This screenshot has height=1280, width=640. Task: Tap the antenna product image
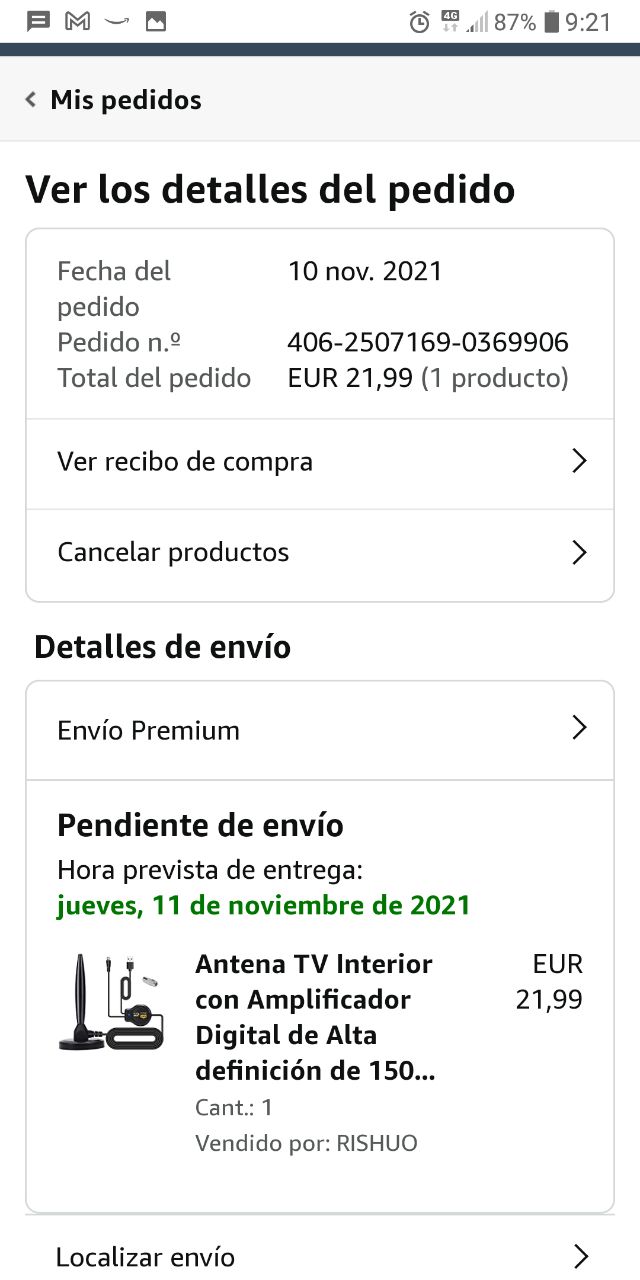111,1002
